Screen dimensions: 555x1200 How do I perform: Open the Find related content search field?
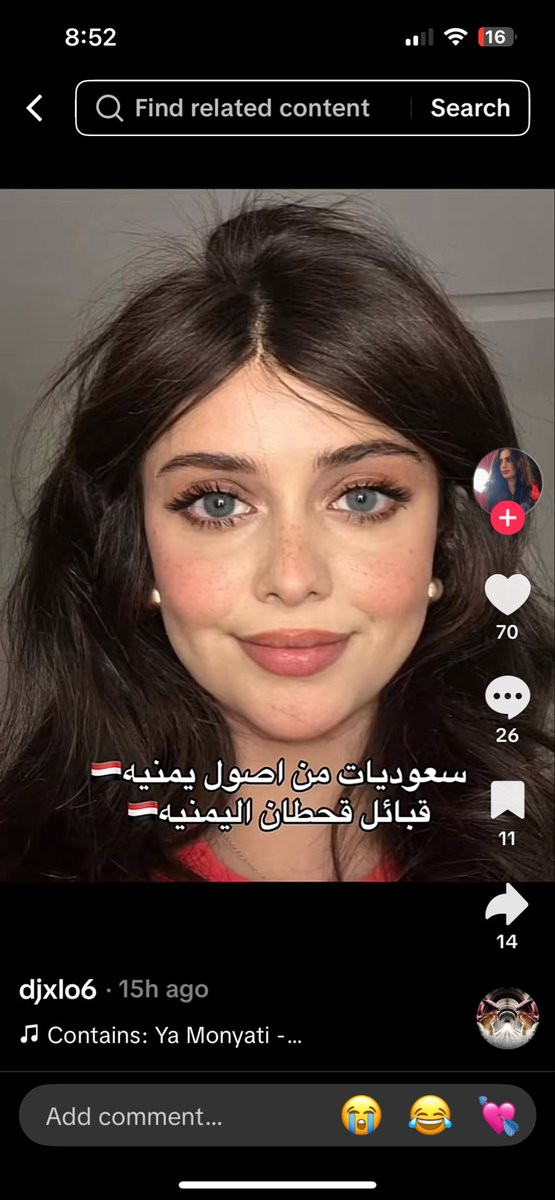point(252,108)
